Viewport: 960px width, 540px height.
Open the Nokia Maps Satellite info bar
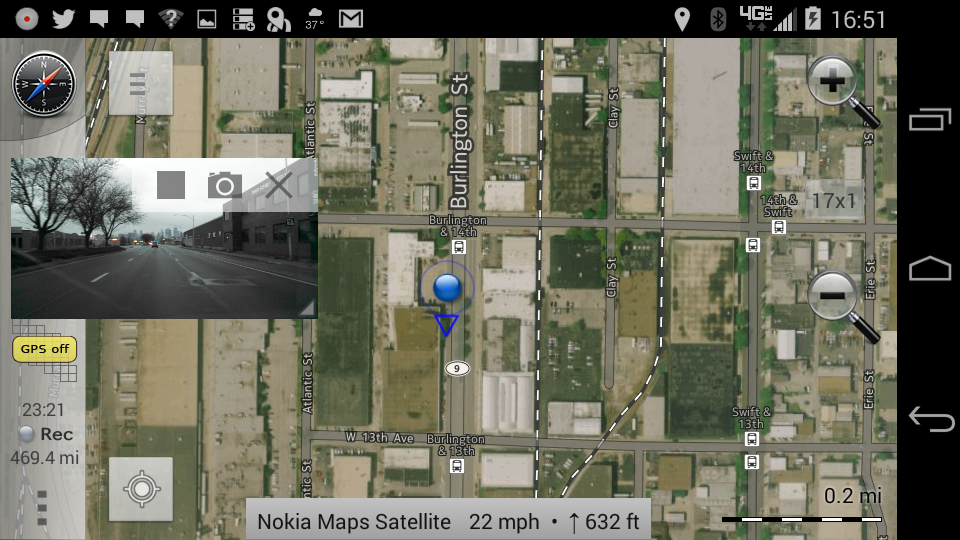[x=448, y=521]
